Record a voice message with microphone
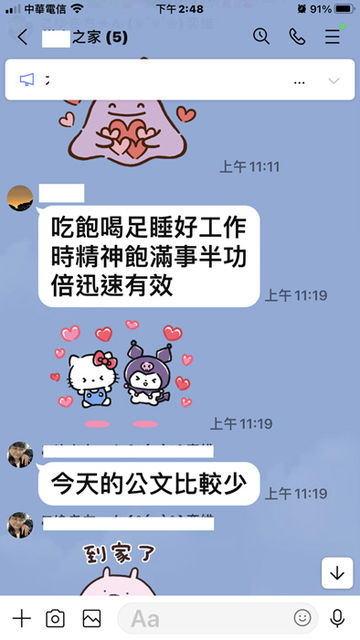The width and height of the screenshot is (360, 640). coord(337,619)
